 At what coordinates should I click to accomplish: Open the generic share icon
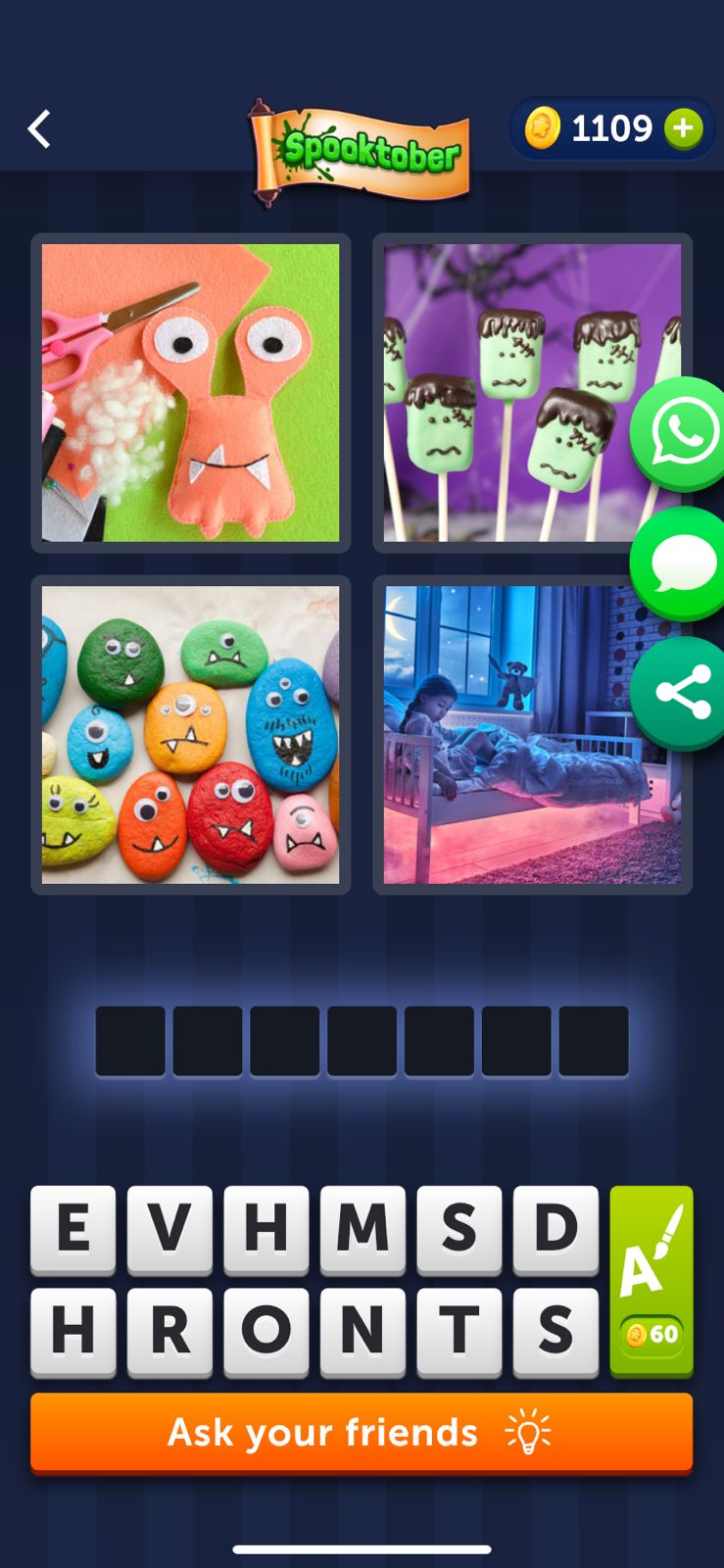click(682, 693)
